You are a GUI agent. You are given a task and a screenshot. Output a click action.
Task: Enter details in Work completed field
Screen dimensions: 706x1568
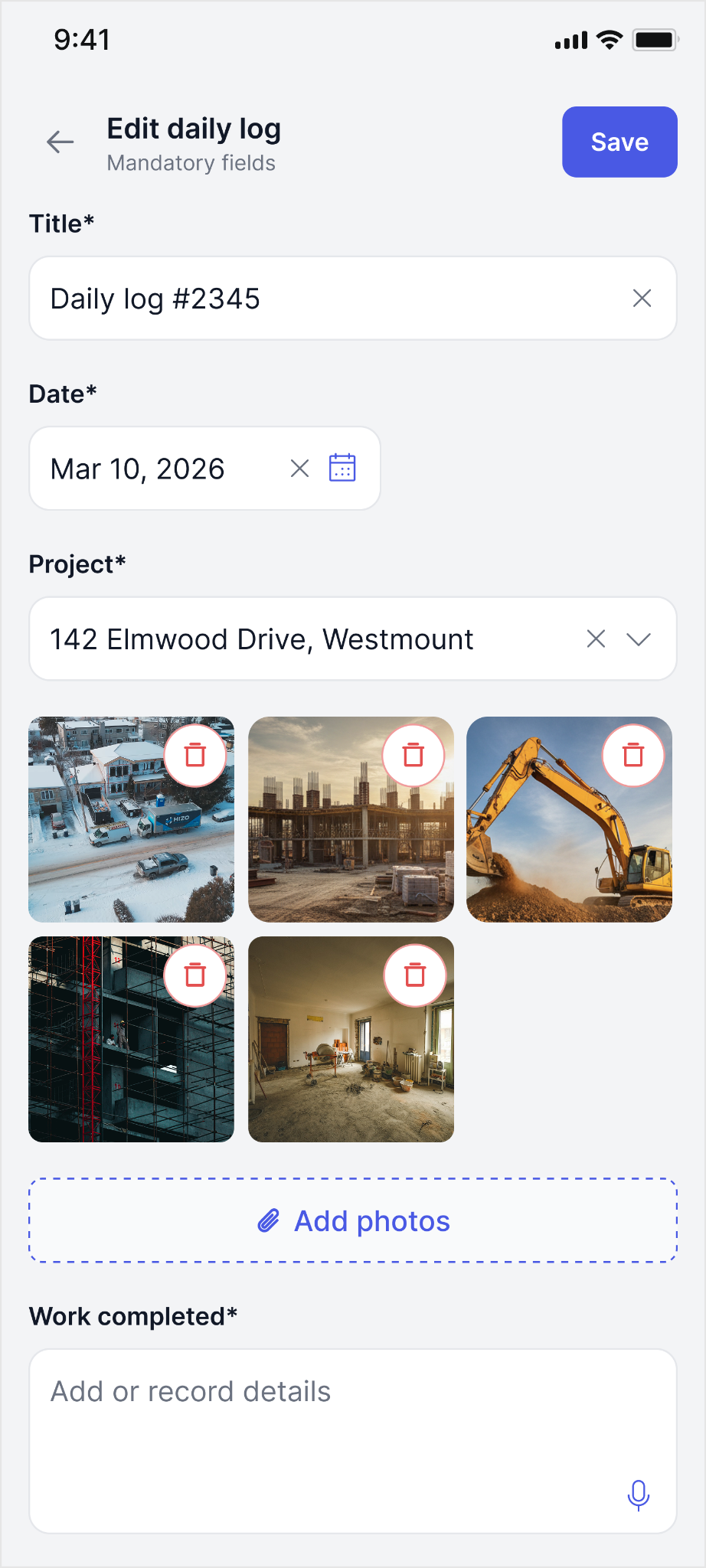coord(353,1441)
